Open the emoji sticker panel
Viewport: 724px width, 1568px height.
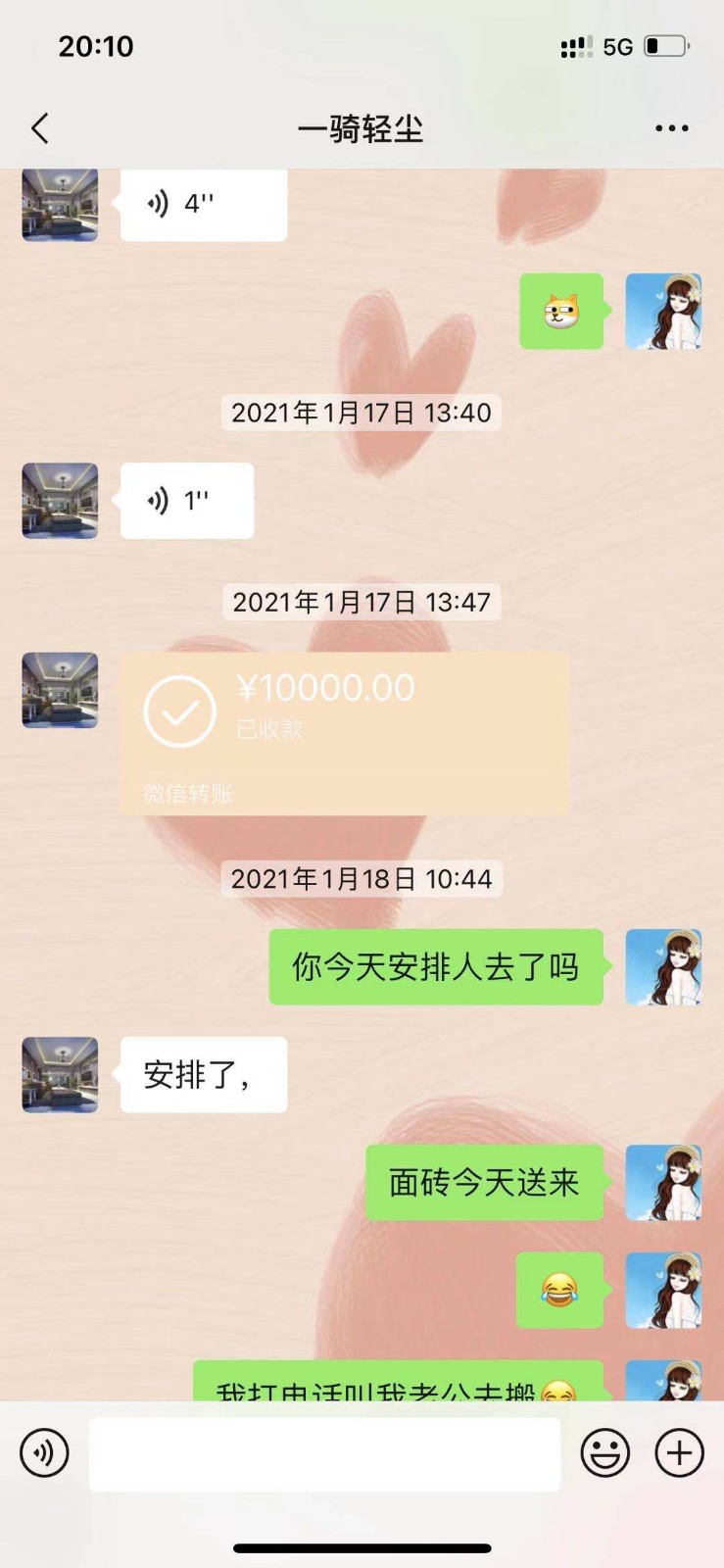[604, 1452]
